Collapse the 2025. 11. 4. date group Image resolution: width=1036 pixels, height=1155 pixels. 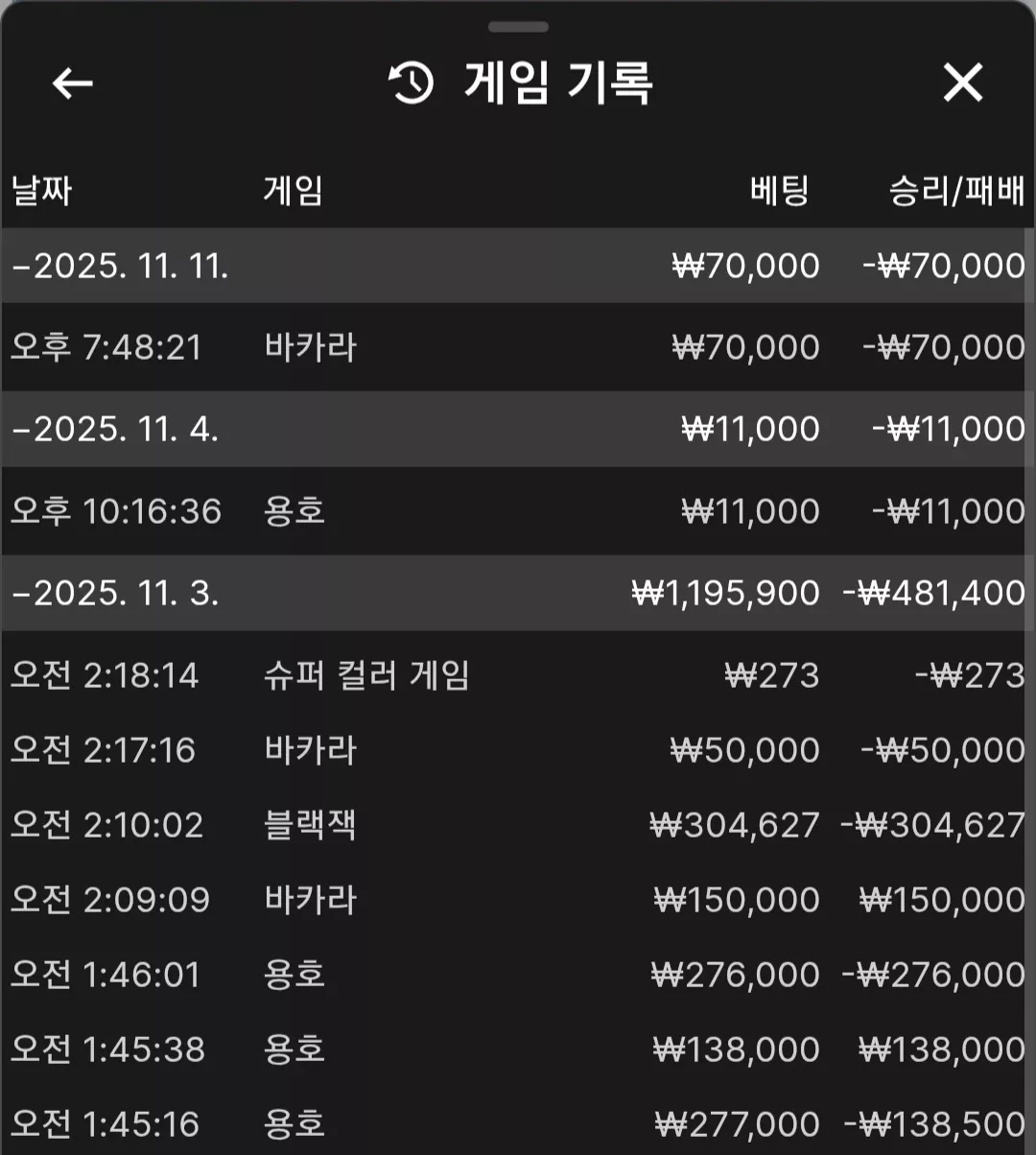518,429
